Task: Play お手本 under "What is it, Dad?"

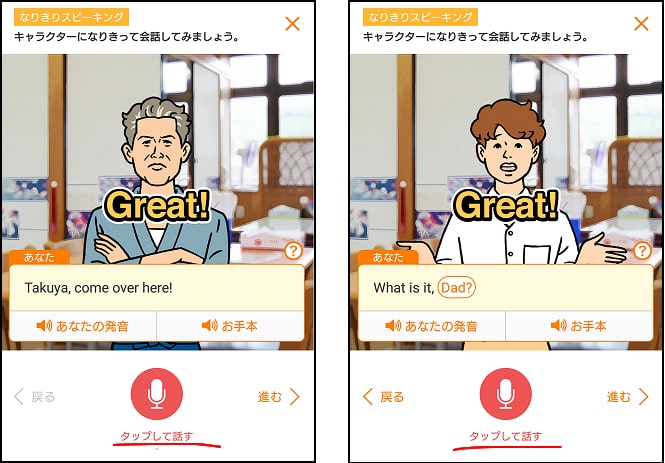Action: [579, 326]
